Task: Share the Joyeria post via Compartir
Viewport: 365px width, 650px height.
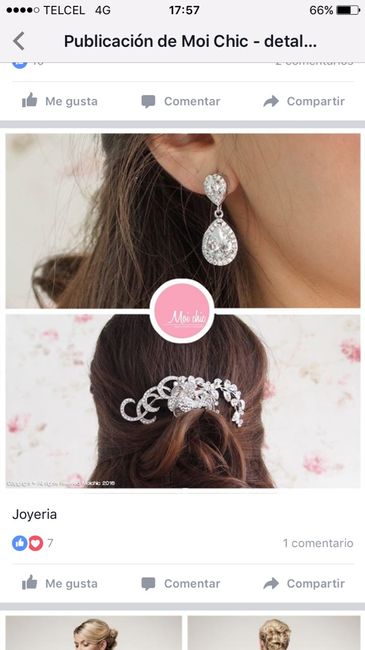Action: (304, 583)
